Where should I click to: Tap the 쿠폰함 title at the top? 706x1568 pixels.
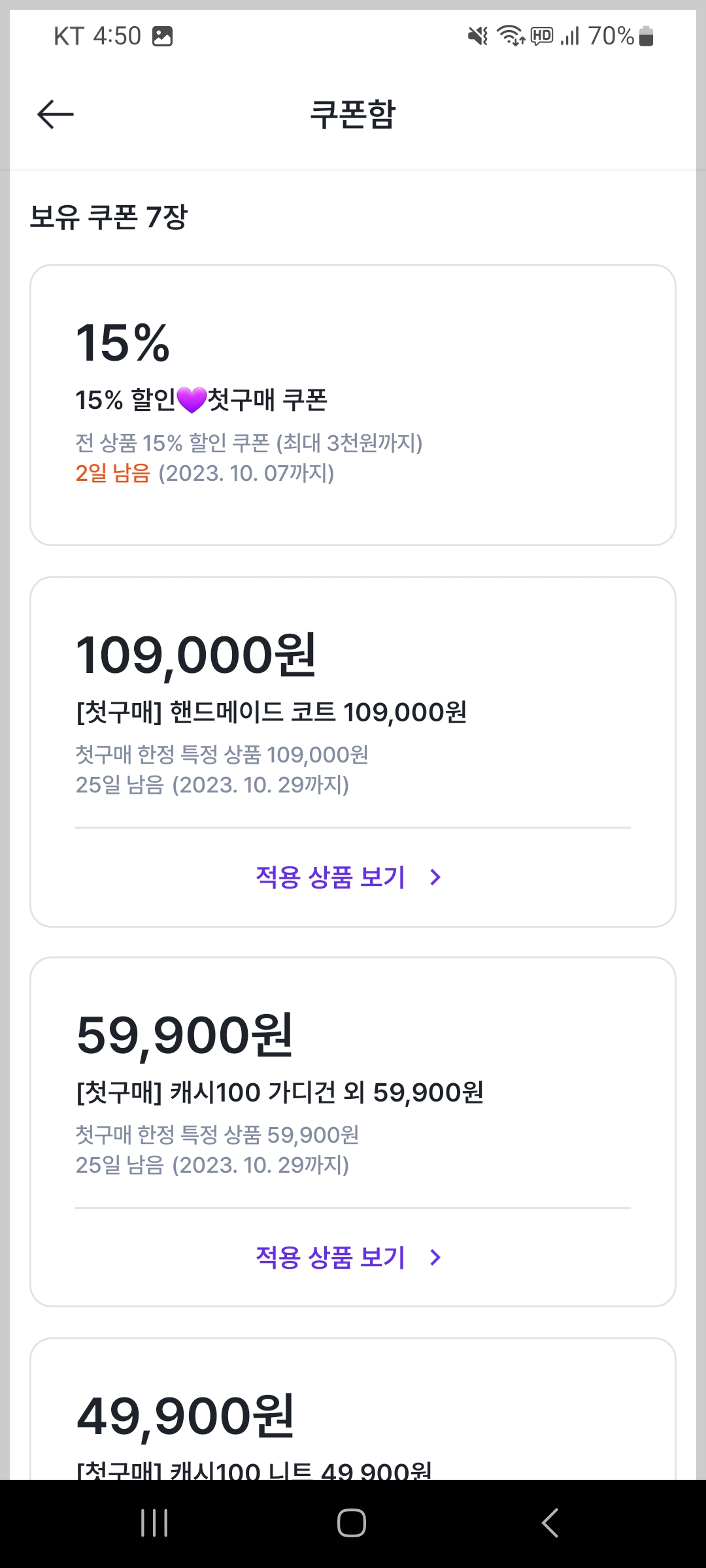353,114
